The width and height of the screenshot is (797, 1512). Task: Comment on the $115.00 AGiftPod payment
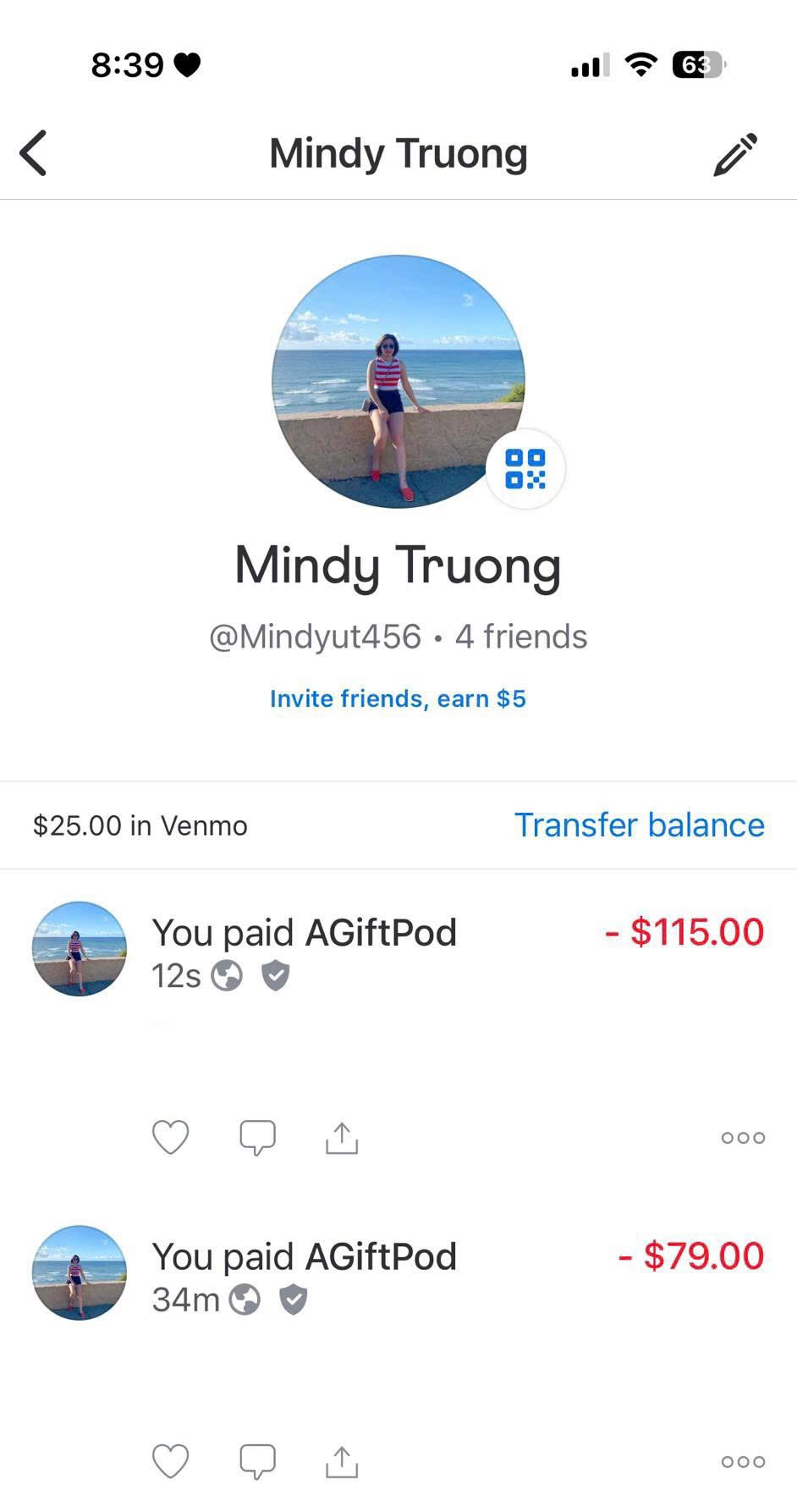[x=257, y=1137]
